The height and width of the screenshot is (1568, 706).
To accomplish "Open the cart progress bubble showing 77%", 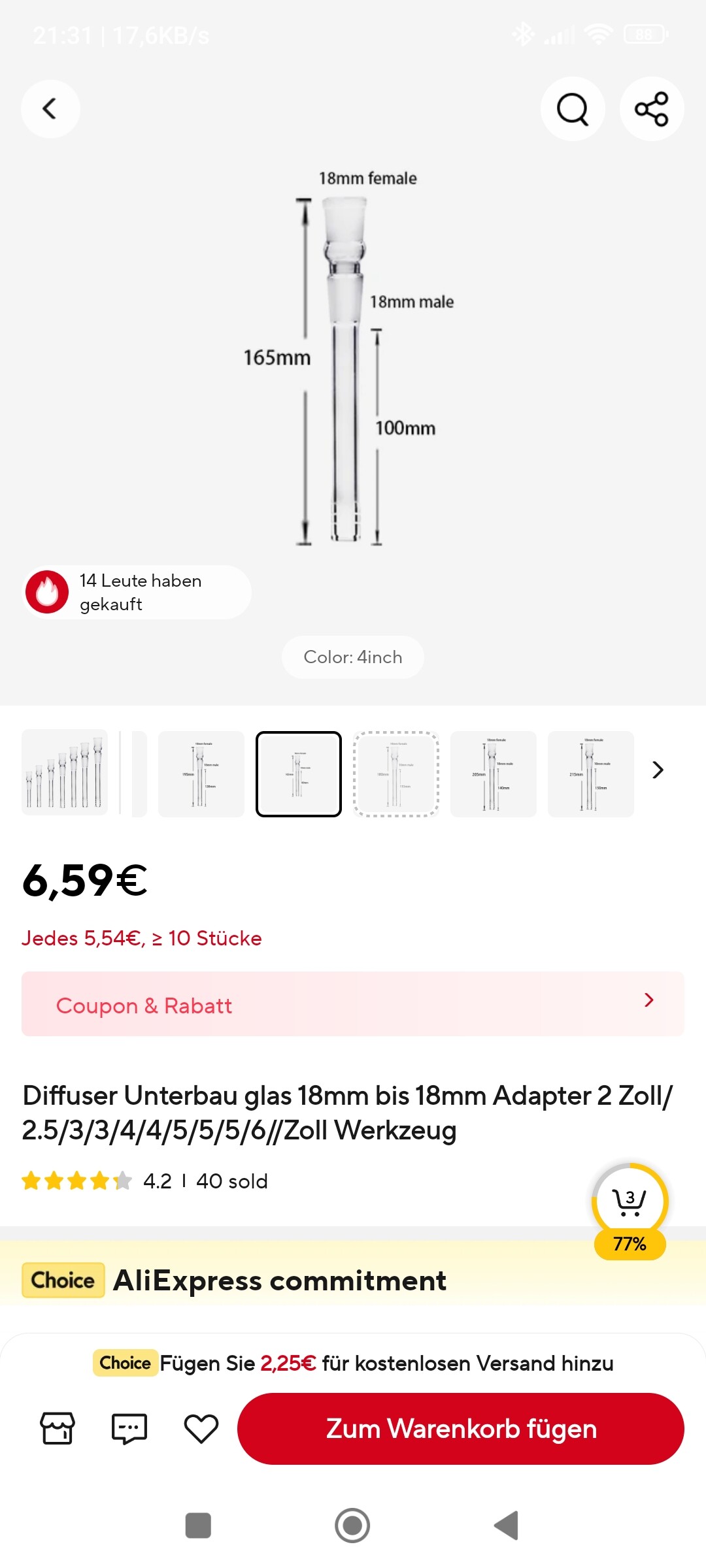I will coord(630,1210).
